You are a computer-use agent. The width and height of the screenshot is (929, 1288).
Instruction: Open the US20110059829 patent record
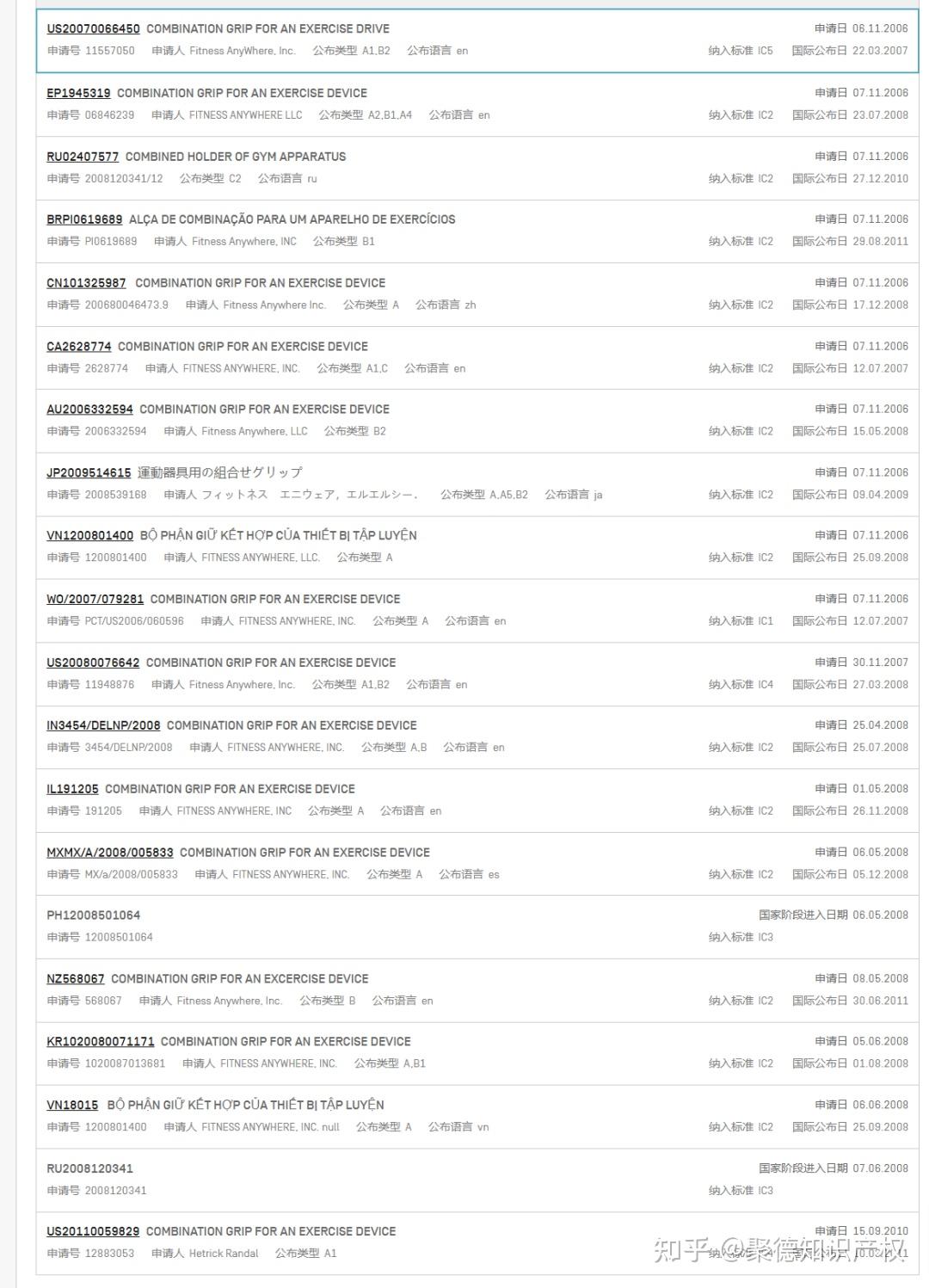point(93,1231)
